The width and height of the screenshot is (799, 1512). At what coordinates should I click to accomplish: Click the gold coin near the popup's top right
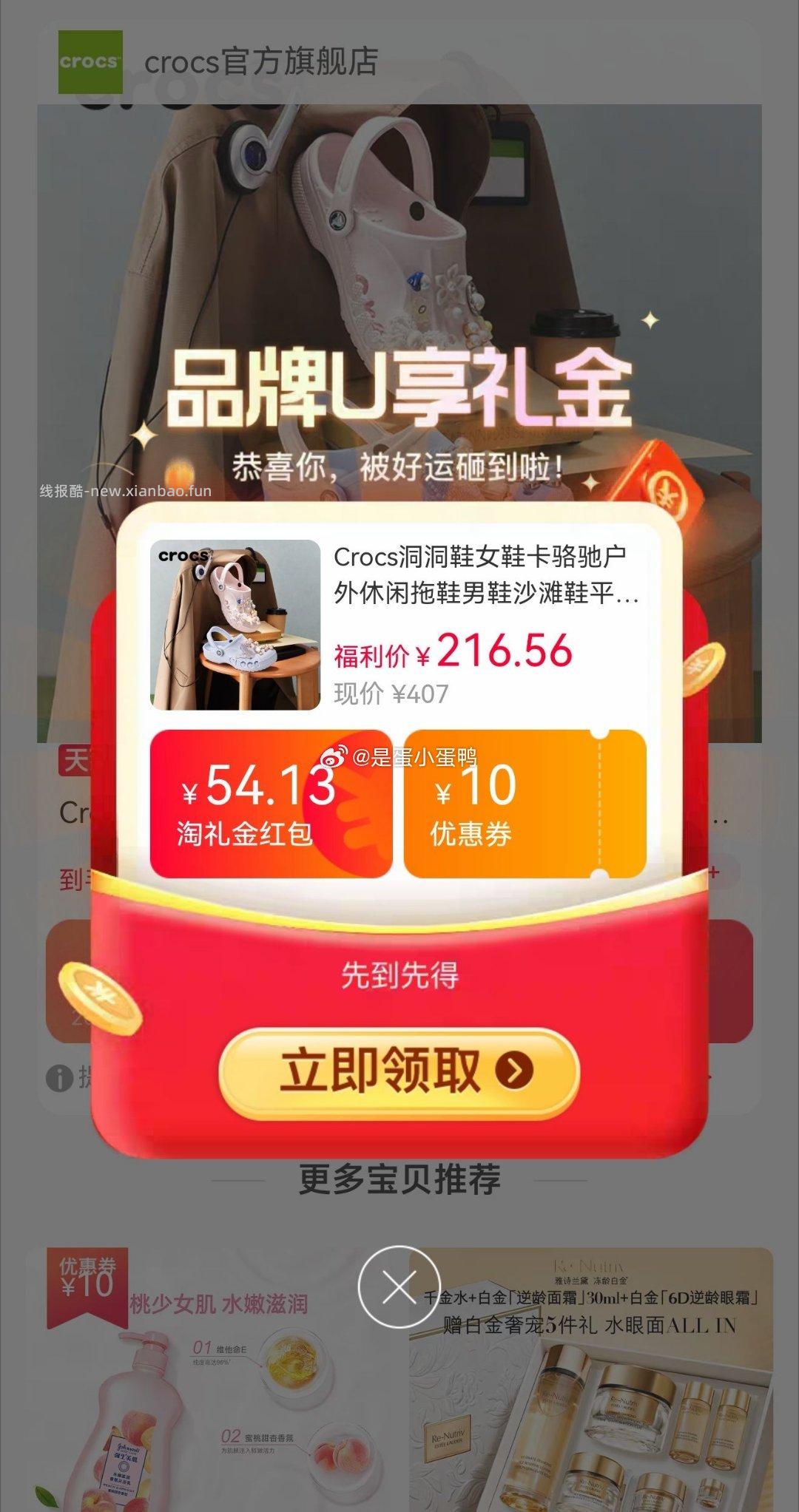(x=703, y=669)
